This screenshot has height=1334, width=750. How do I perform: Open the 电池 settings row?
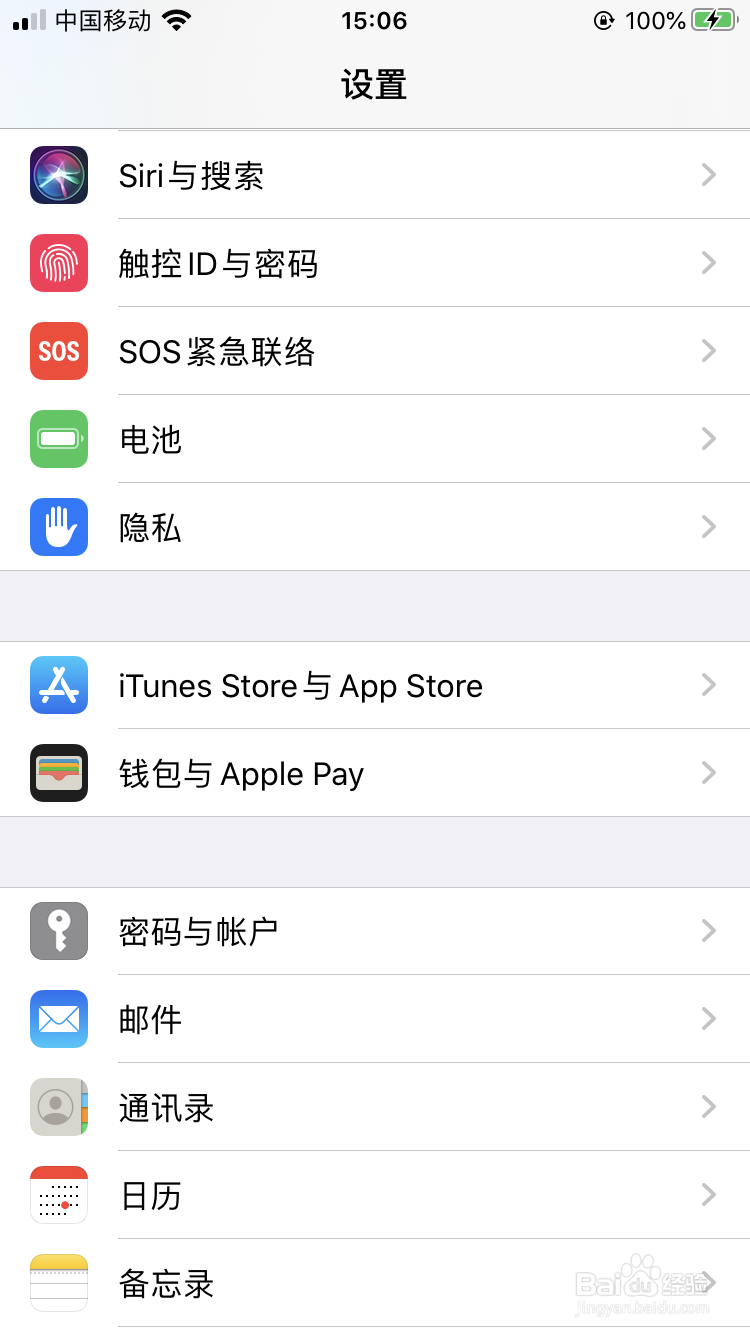coord(375,439)
